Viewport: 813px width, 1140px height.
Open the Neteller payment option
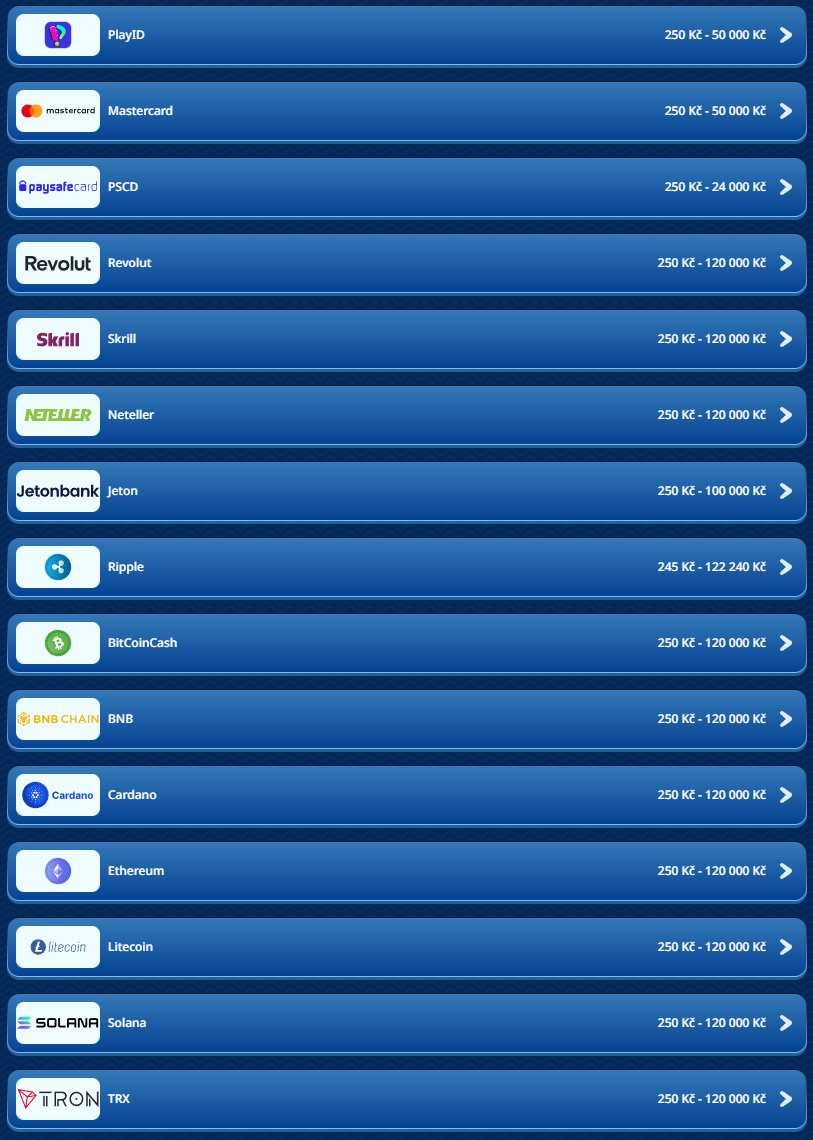point(406,415)
